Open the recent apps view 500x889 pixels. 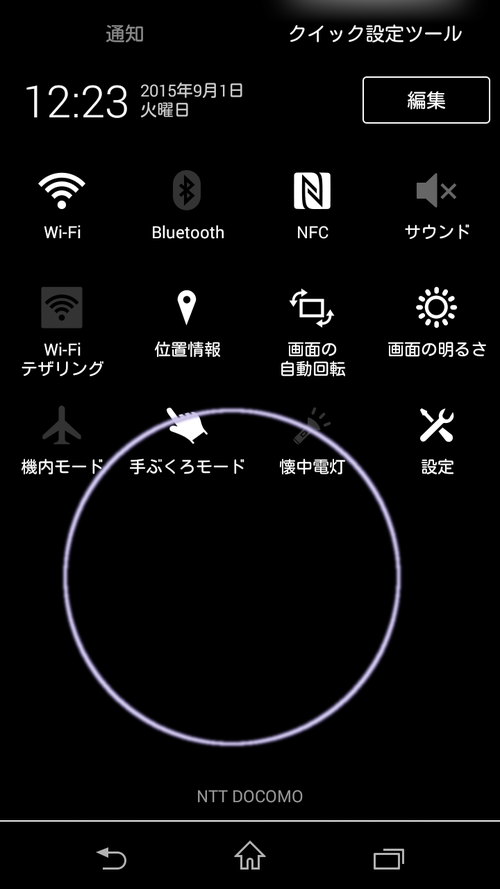coord(388,858)
